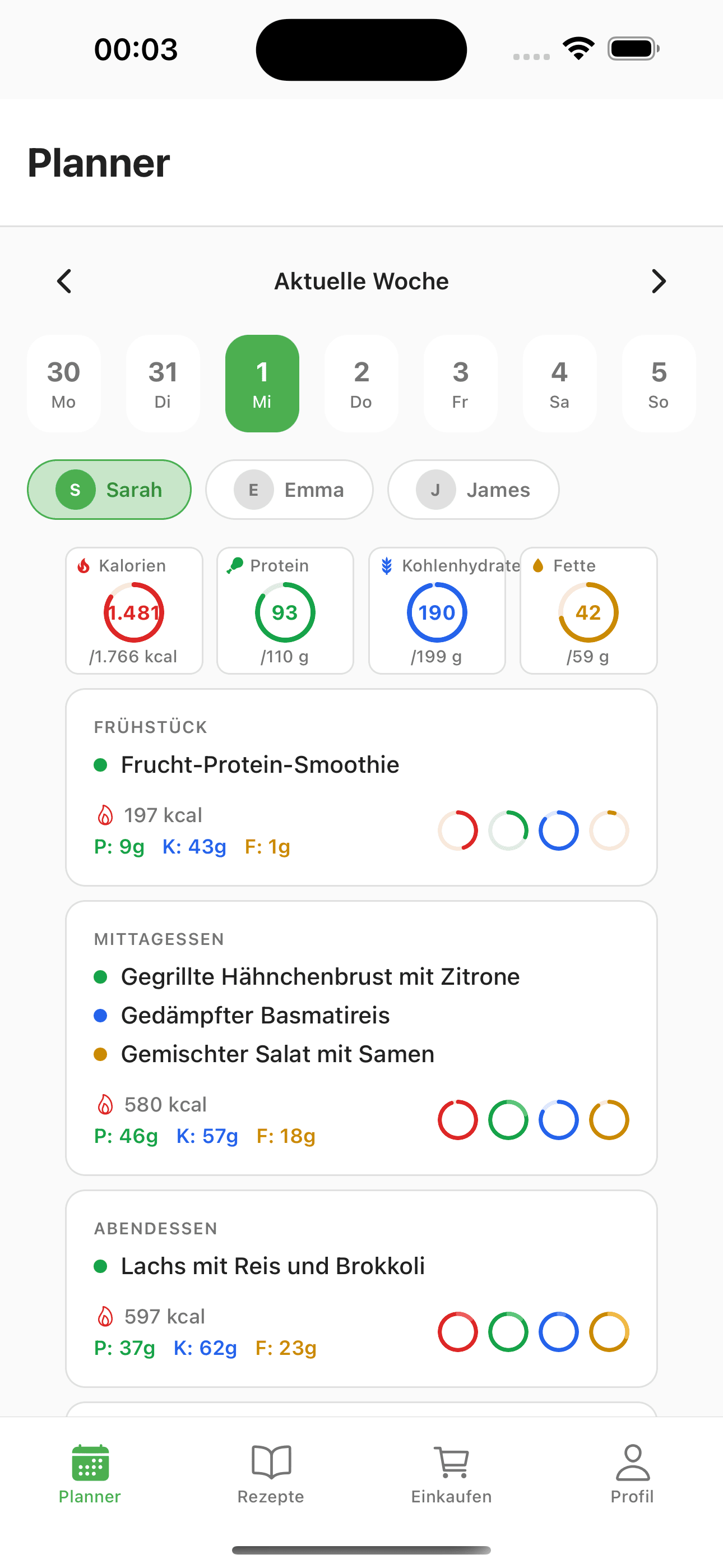
Task: Open the Frucht-Protein-Smoothie breakfast entry
Action: [x=260, y=764]
